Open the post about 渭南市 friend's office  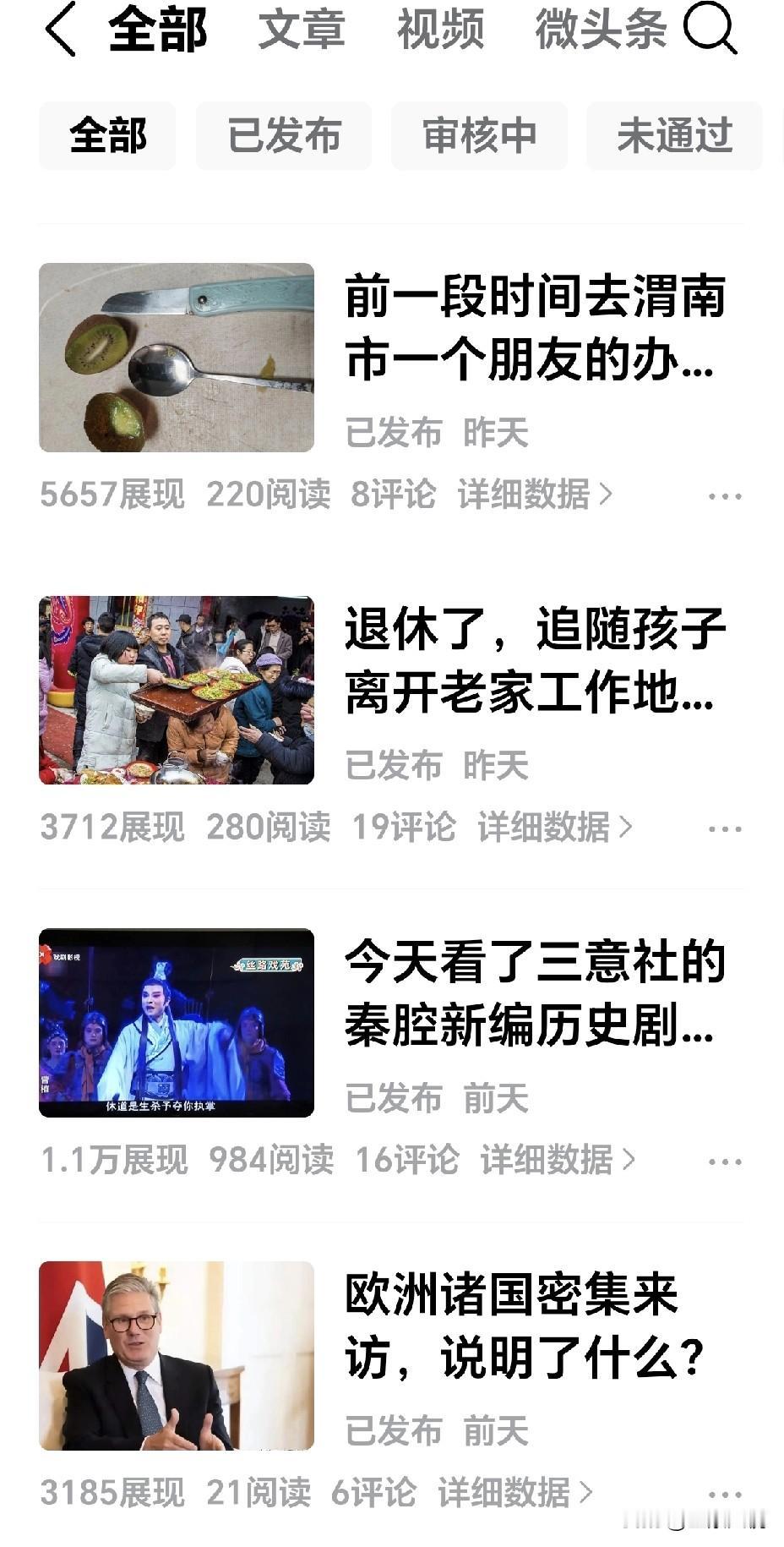(x=534, y=330)
